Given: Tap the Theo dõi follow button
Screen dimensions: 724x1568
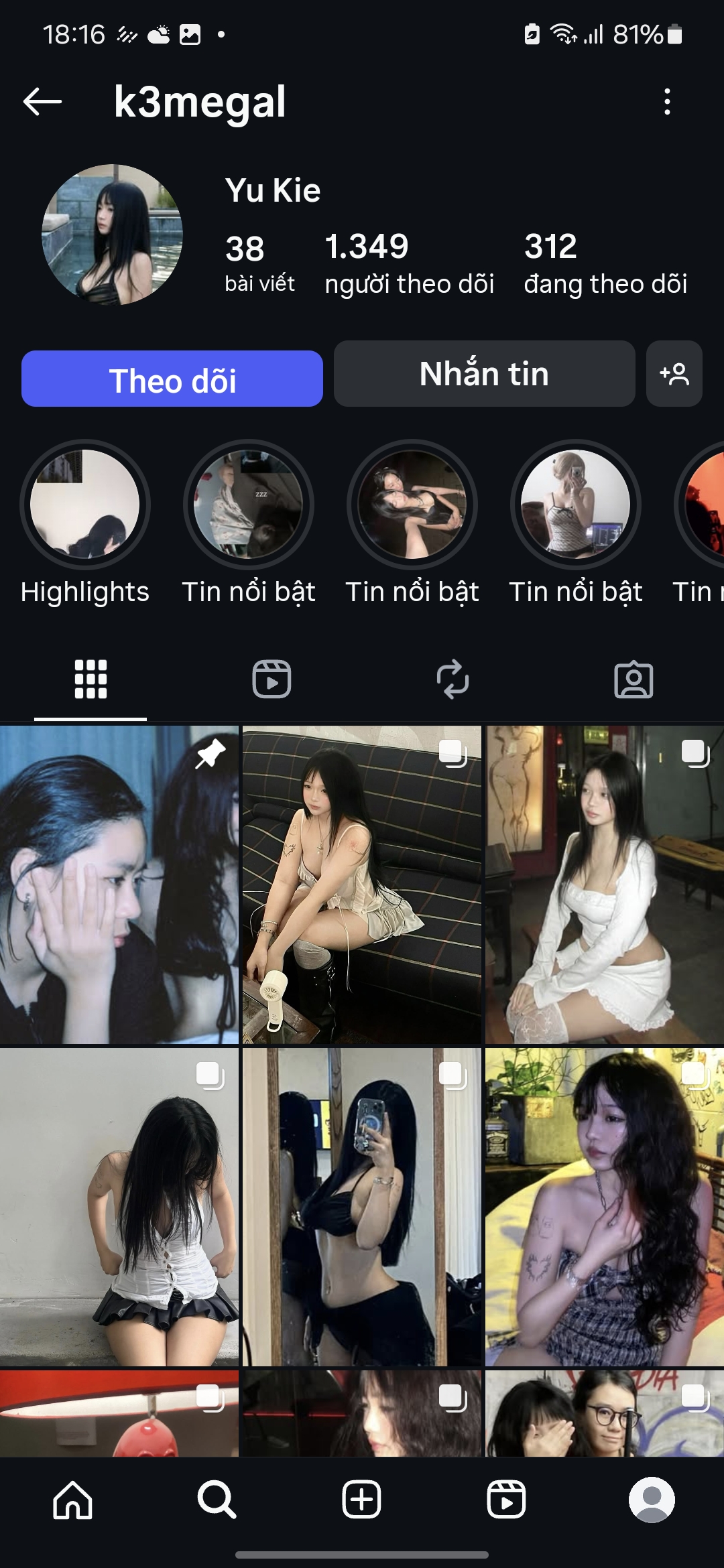Looking at the screenshot, I should click(x=172, y=379).
